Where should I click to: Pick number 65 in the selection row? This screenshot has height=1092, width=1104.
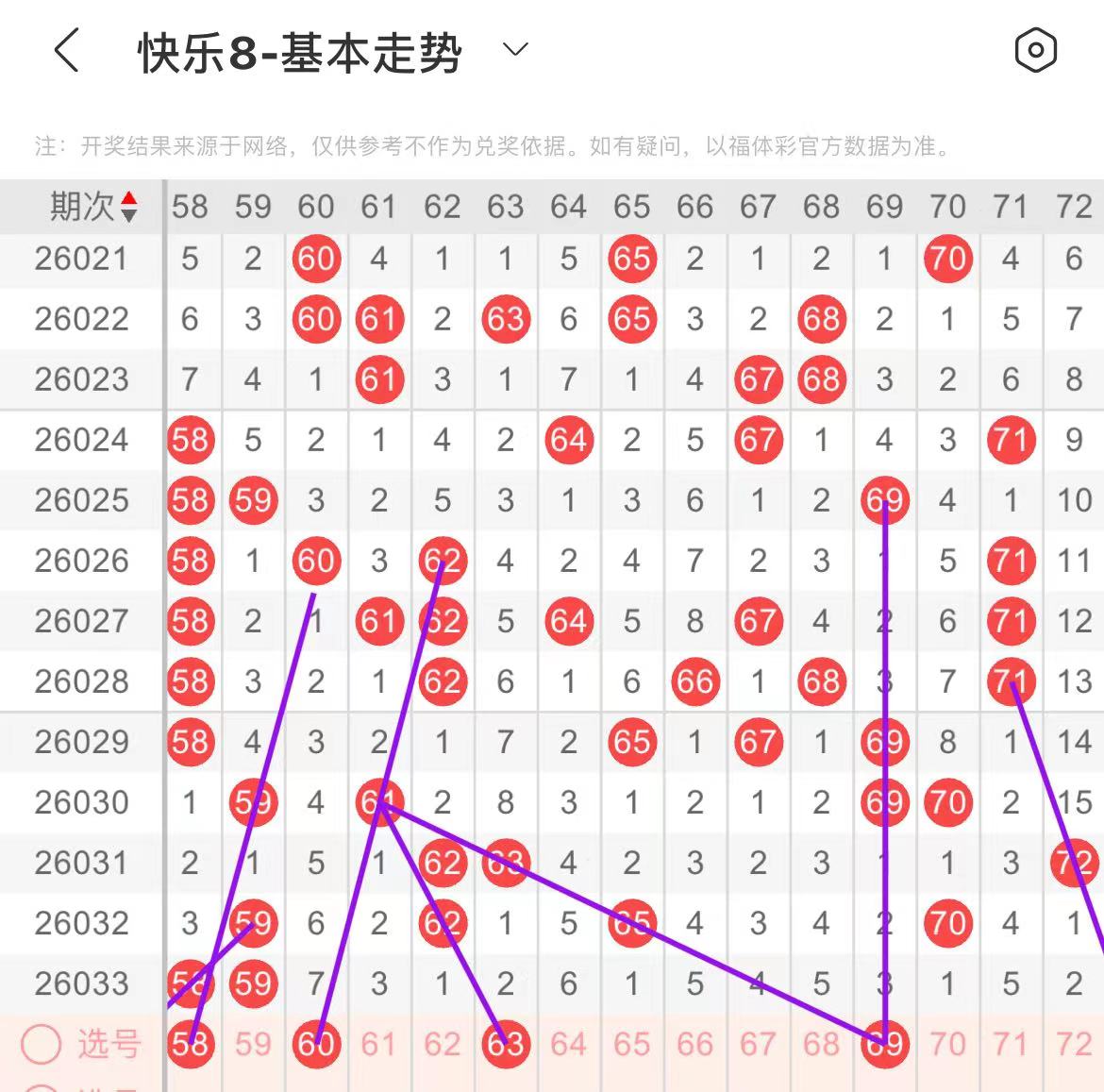[x=631, y=1044]
